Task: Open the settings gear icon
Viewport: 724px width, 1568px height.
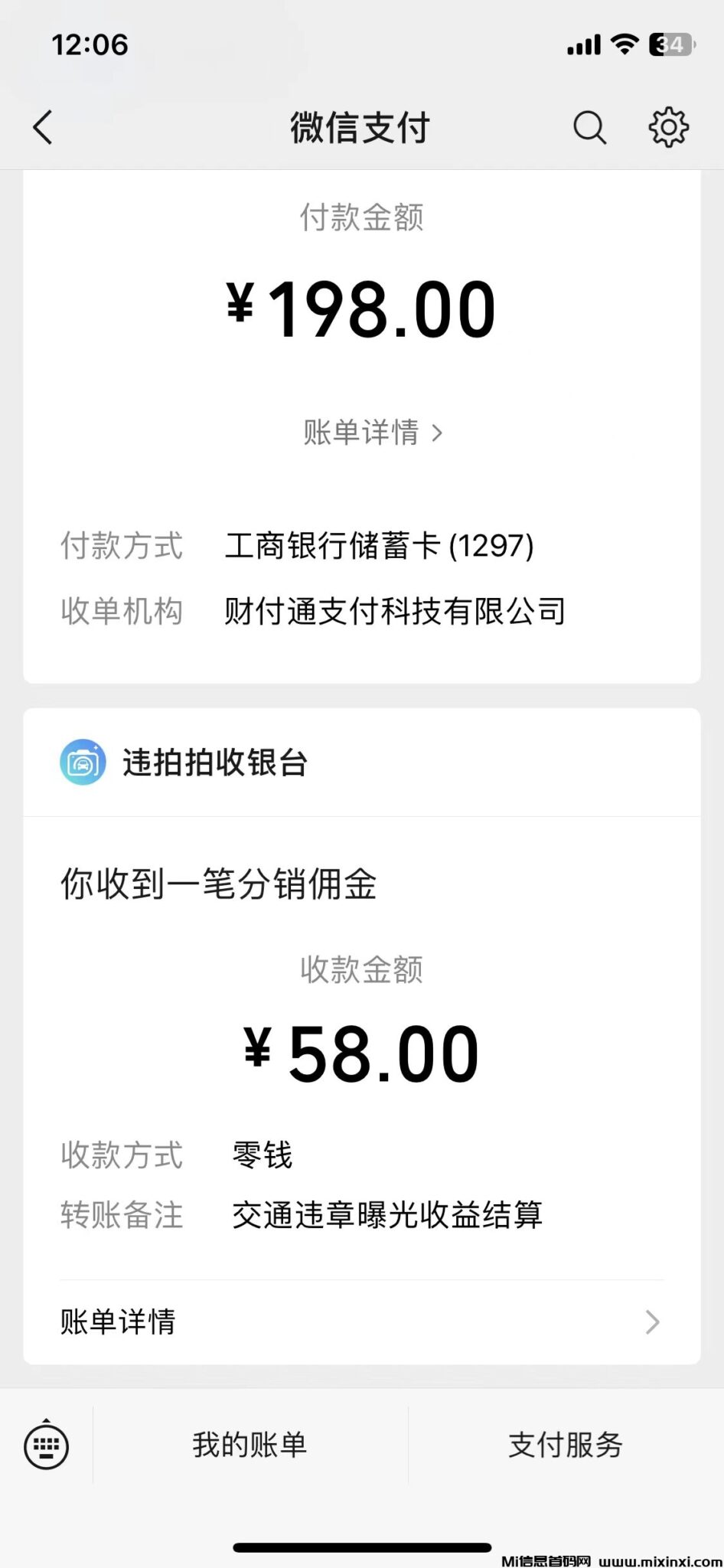Action: pos(667,127)
